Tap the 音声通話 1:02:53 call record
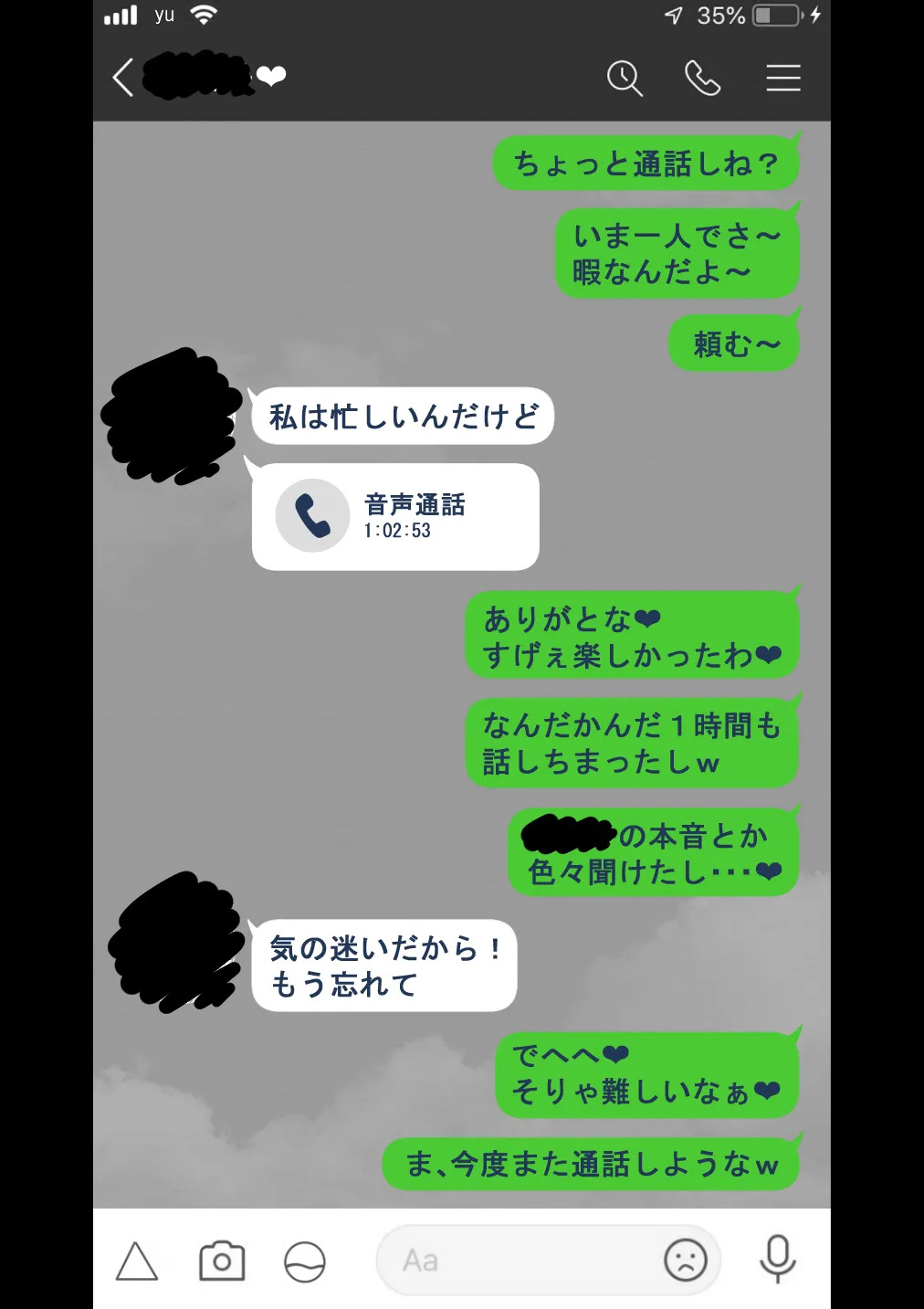This screenshot has height=1309, width=924. [x=395, y=517]
